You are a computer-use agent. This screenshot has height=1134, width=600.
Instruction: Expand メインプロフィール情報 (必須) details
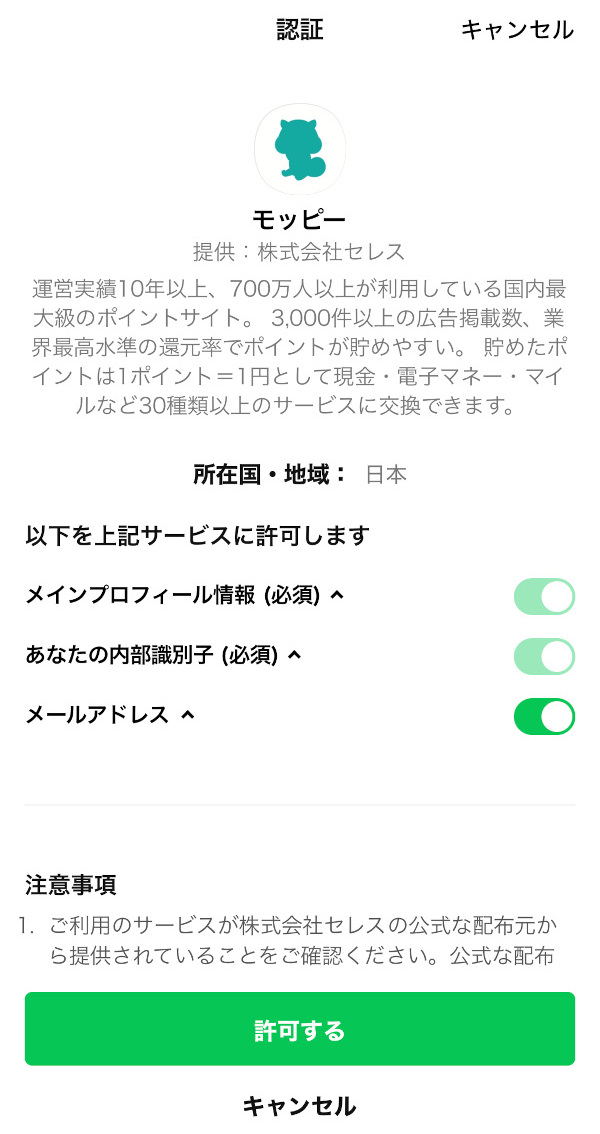pos(337,596)
